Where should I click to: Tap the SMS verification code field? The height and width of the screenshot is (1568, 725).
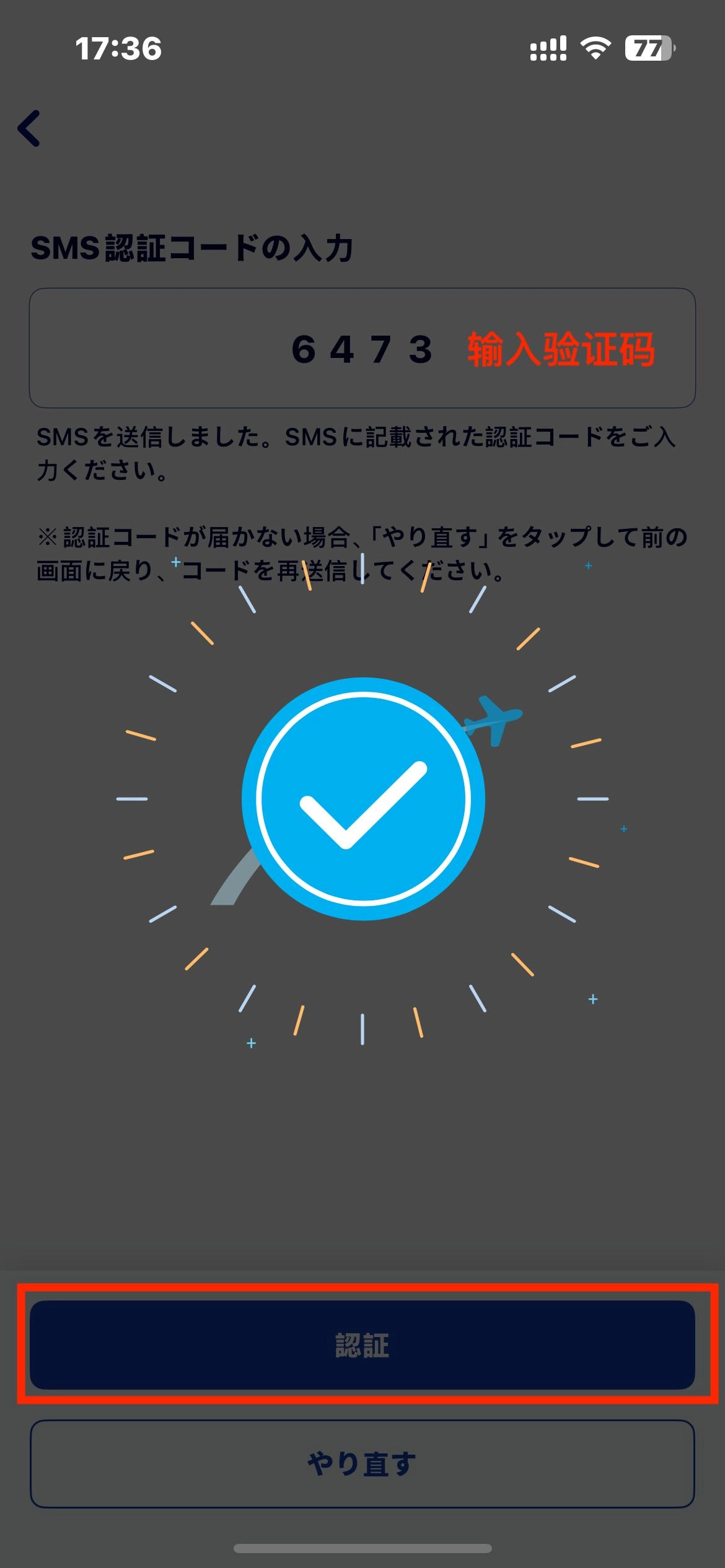coord(362,348)
